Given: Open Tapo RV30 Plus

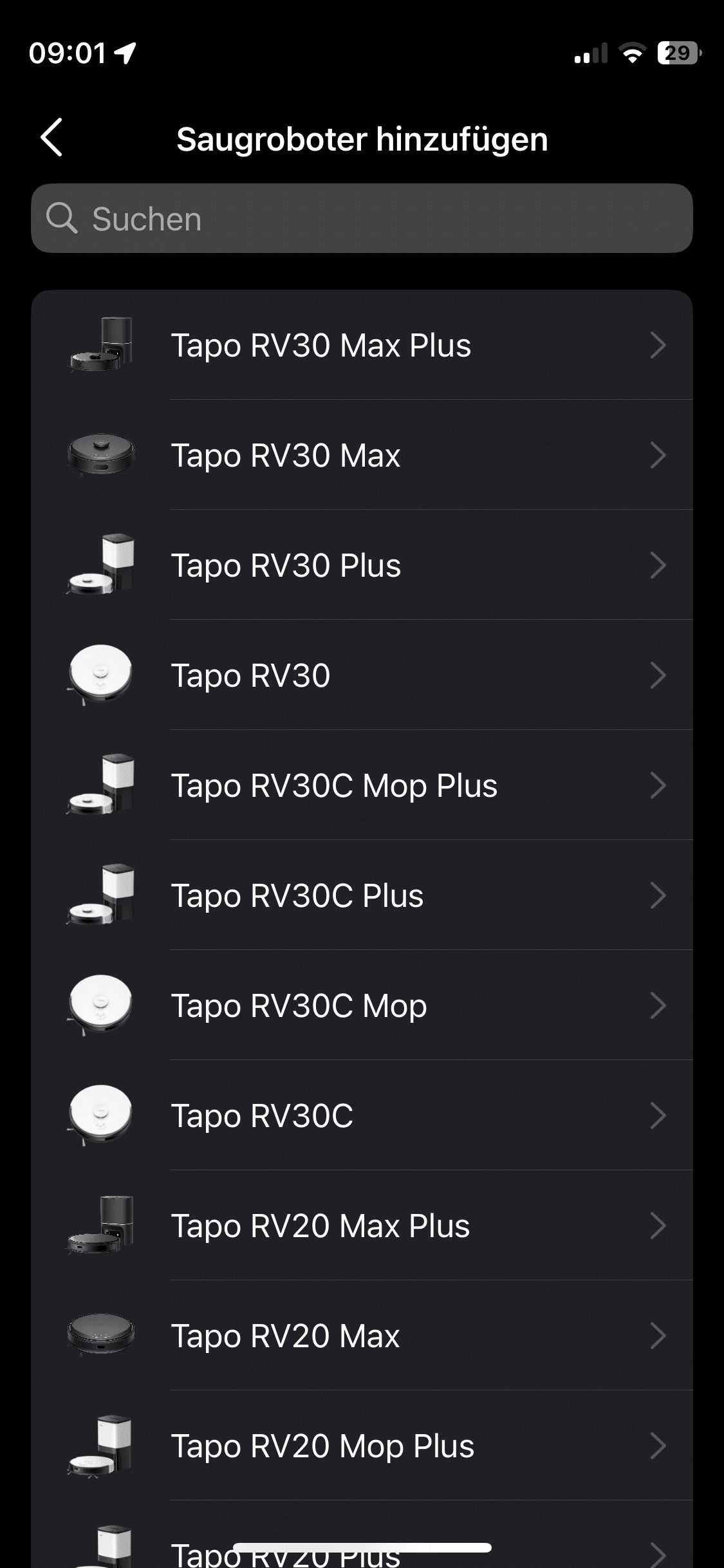Looking at the screenshot, I should coord(362,566).
